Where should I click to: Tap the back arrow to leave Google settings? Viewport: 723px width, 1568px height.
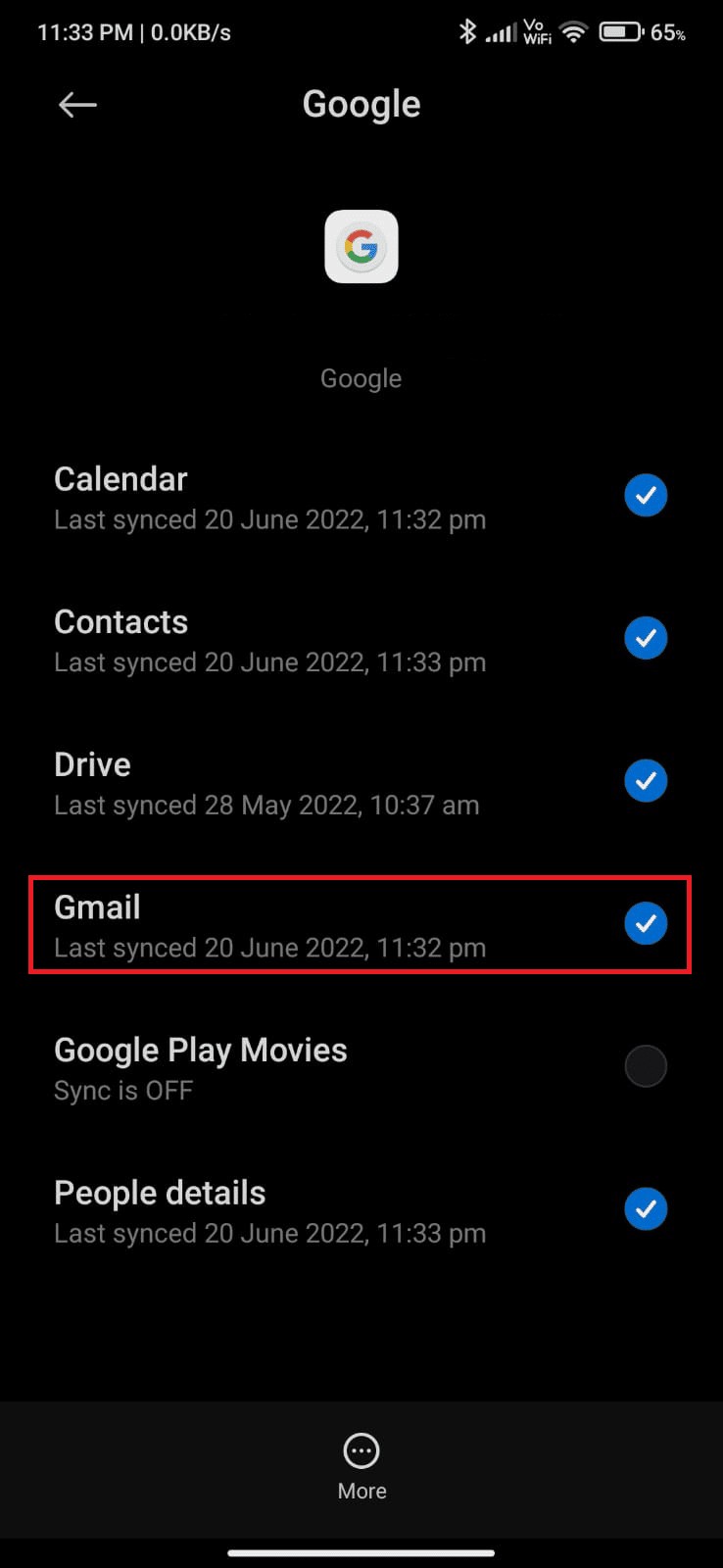(76, 104)
